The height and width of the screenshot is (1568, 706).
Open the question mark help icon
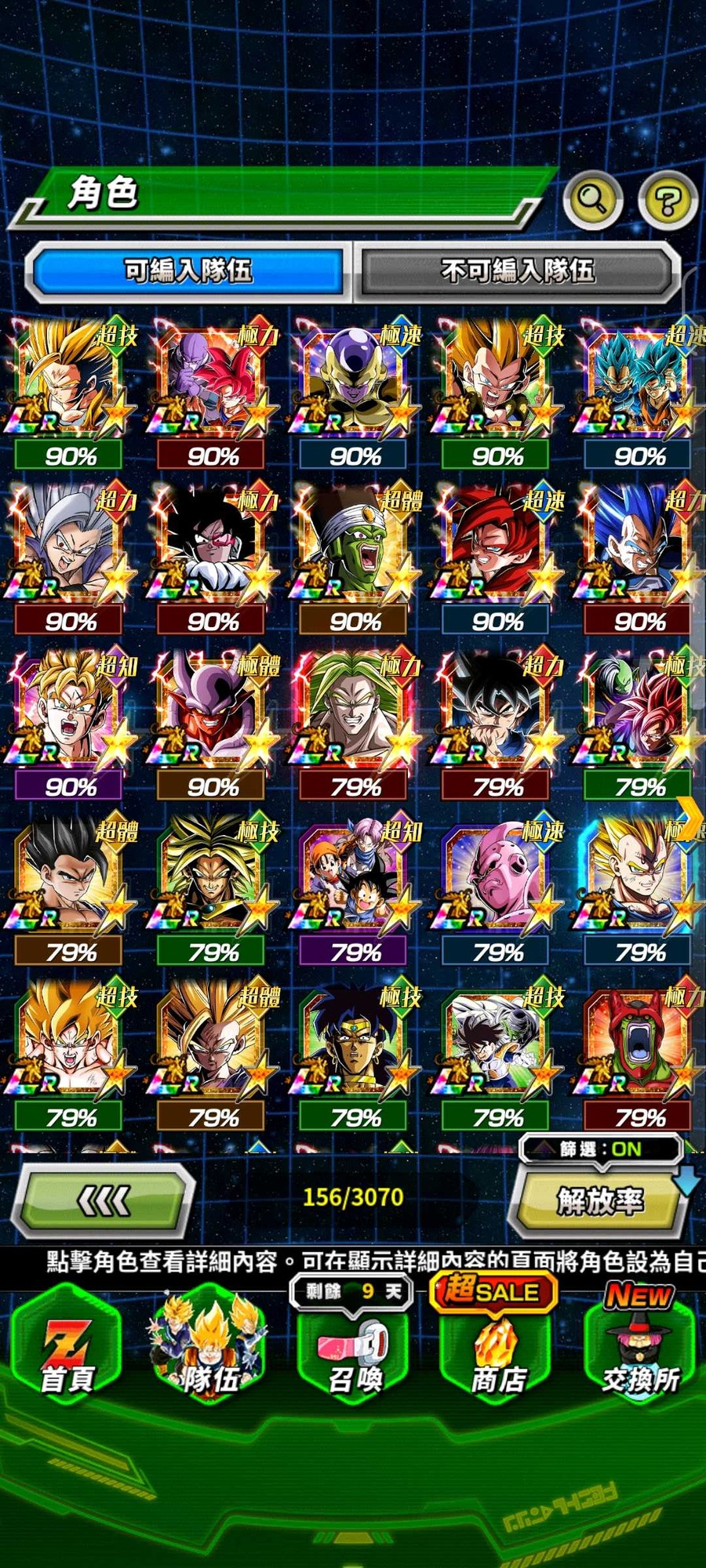pyautogui.click(x=668, y=201)
